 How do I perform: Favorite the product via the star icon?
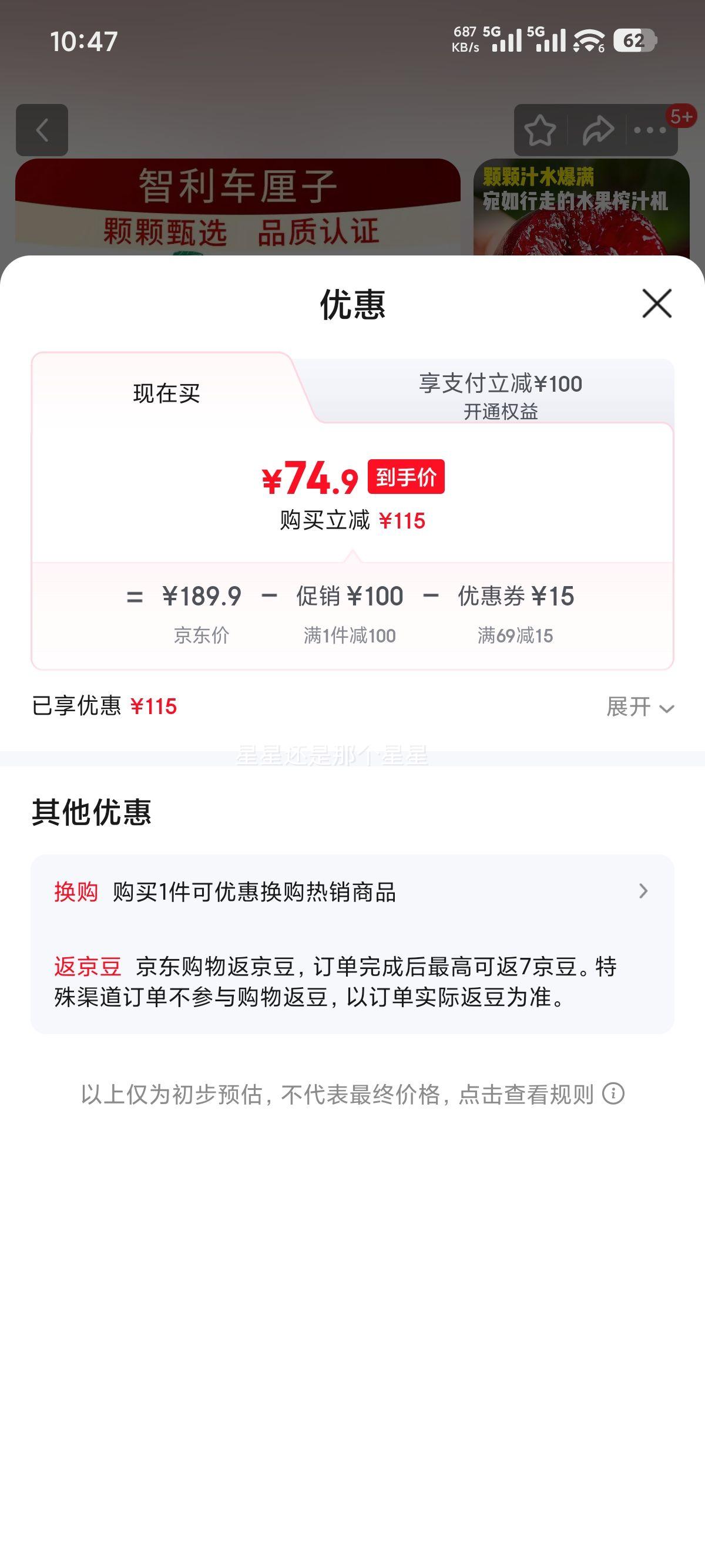[540, 130]
